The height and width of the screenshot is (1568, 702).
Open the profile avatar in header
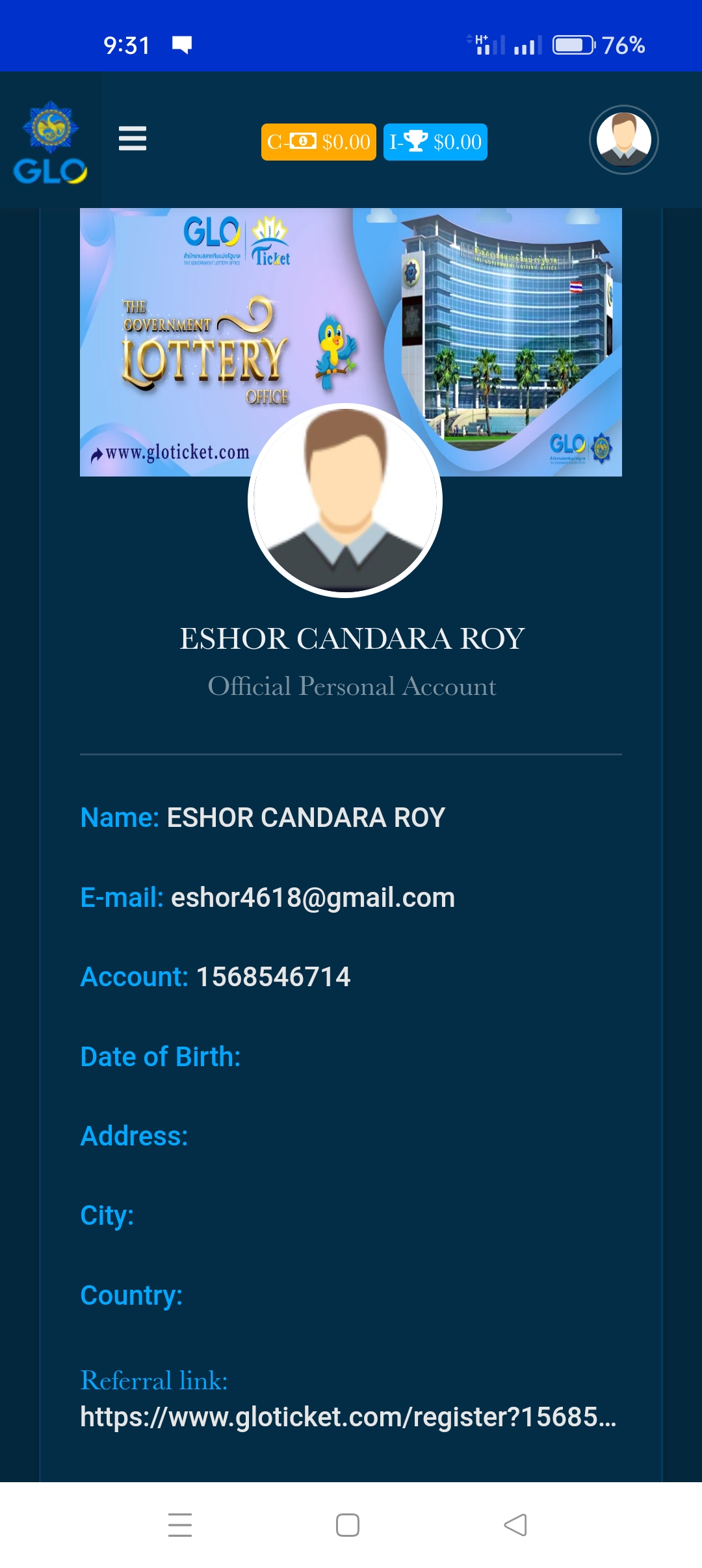(x=623, y=139)
